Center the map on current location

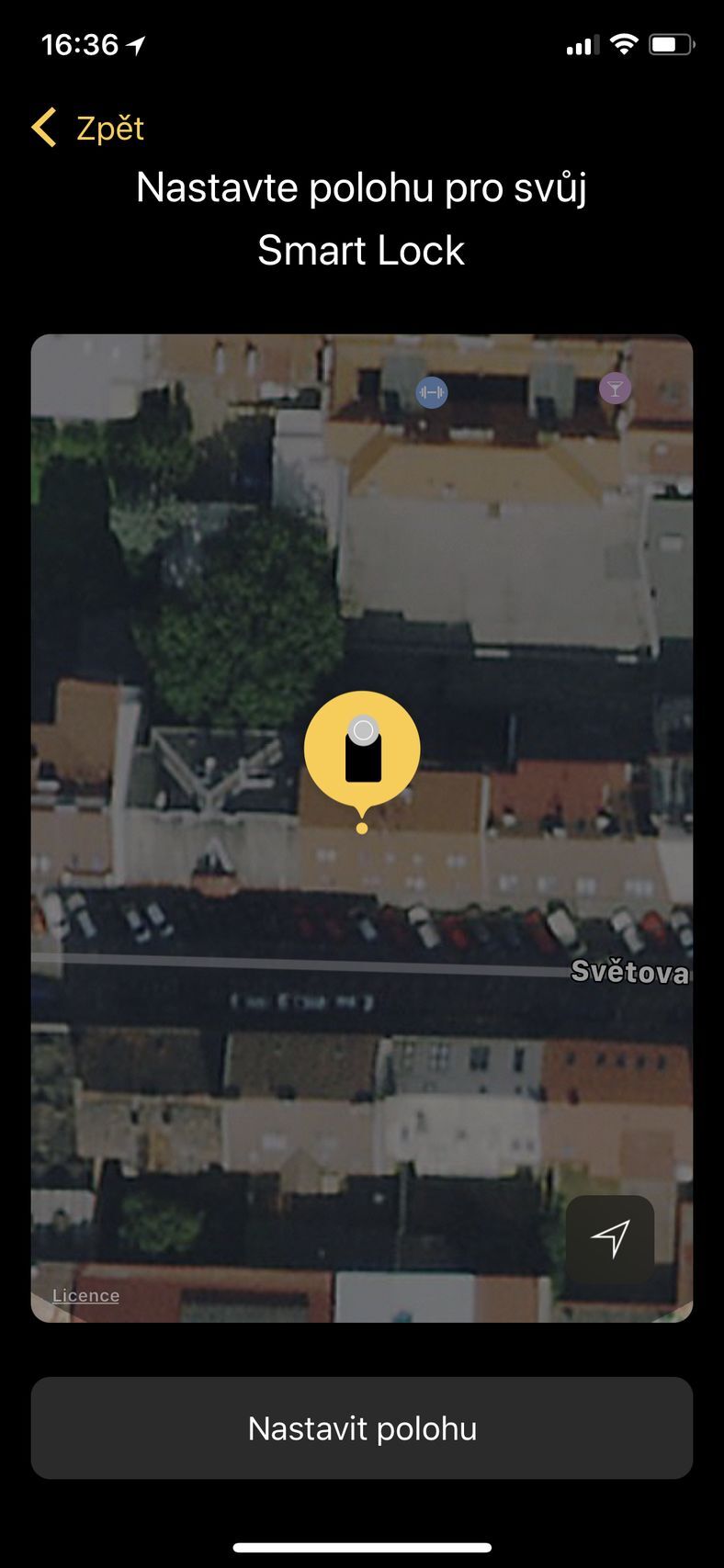610,1239
